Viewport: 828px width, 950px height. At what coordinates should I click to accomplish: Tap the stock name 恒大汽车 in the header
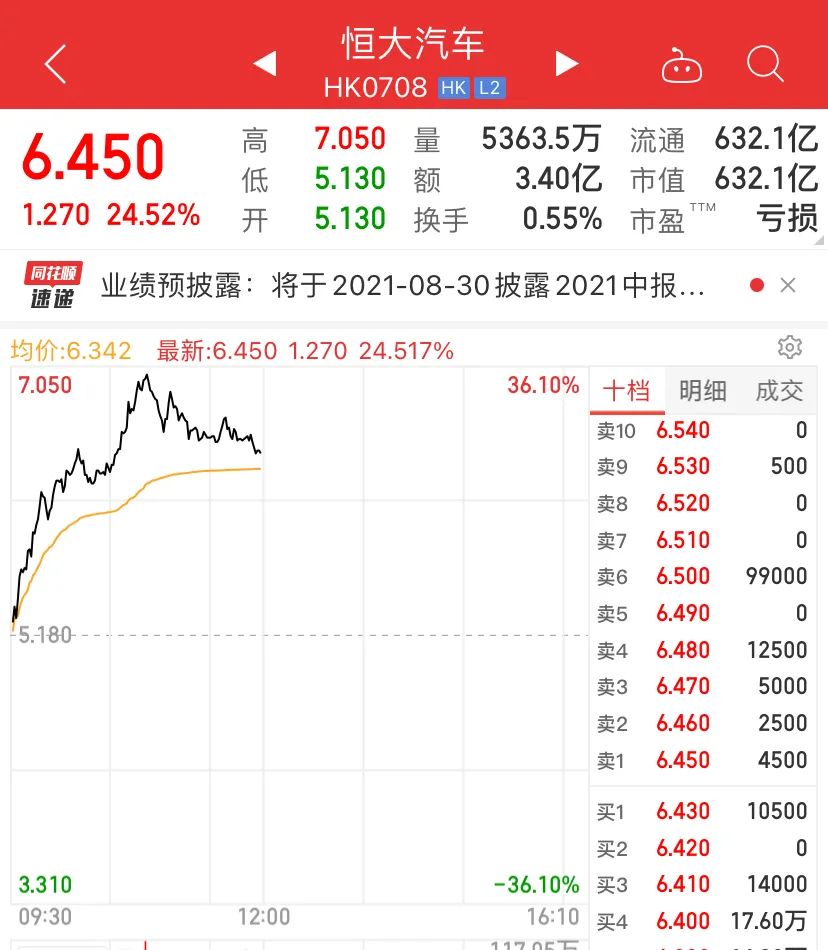coord(406,44)
